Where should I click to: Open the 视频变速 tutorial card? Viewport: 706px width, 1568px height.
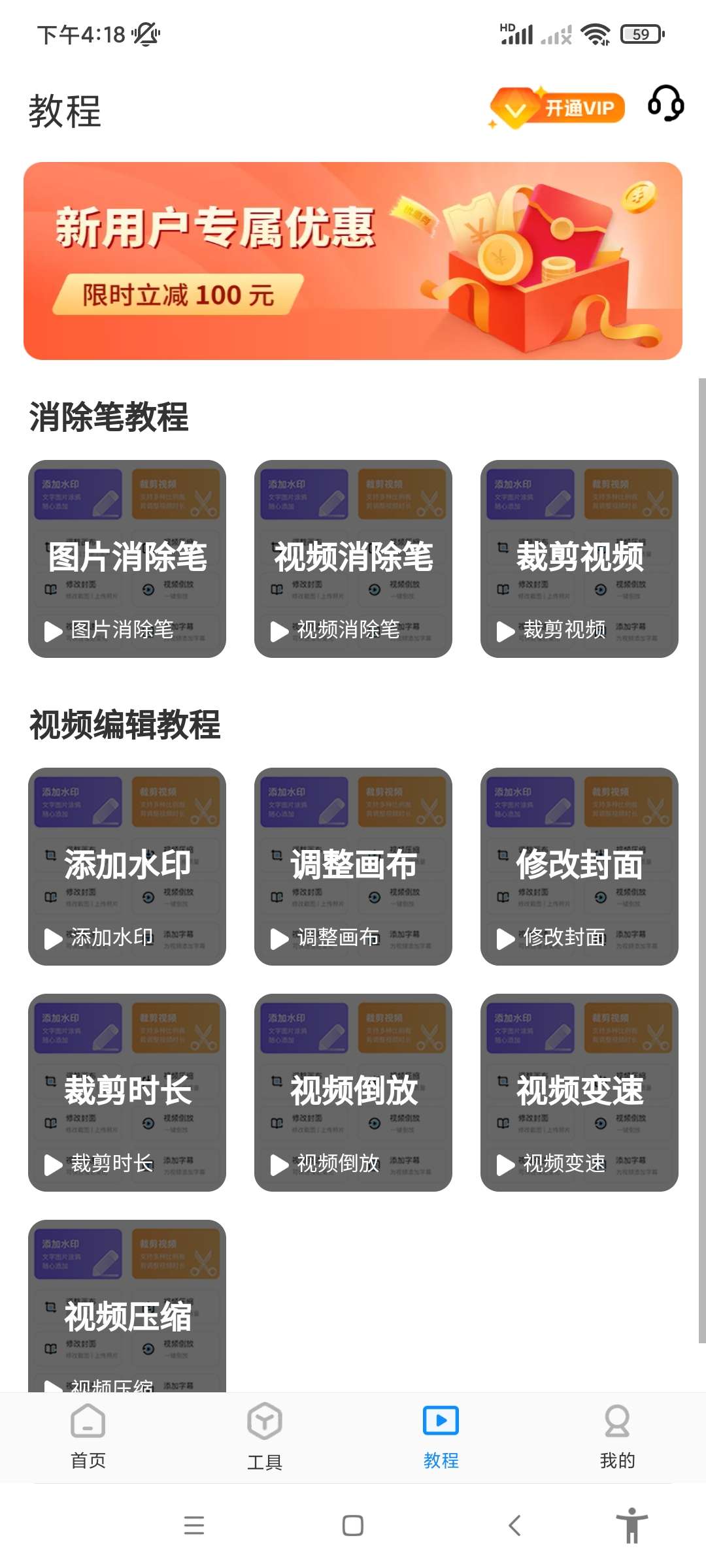click(579, 1092)
